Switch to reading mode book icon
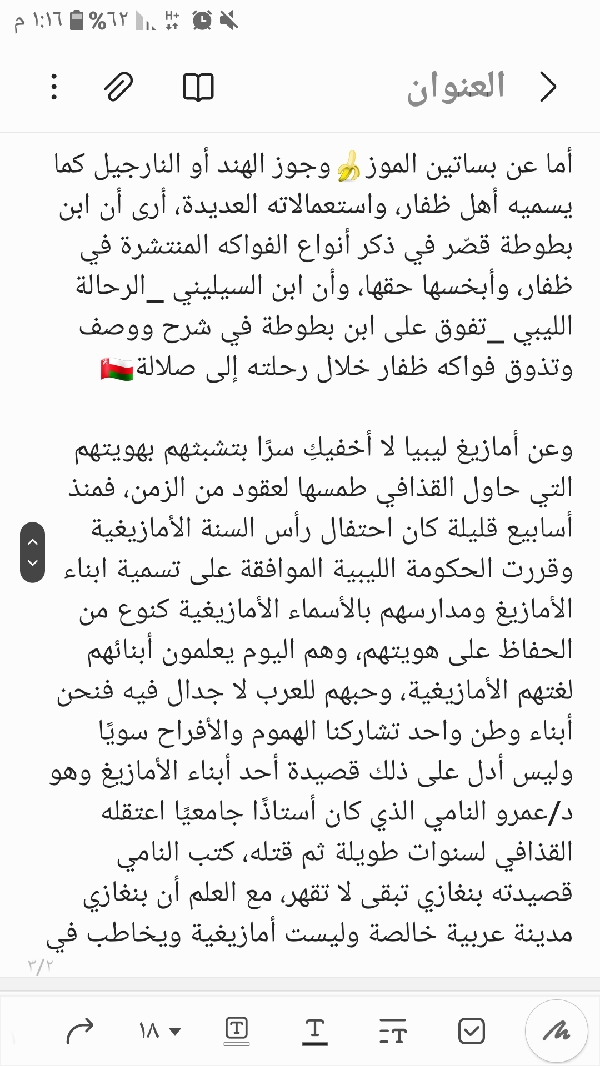Viewport: 600px width, 1066px height. pyautogui.click(x=198, y=87)
